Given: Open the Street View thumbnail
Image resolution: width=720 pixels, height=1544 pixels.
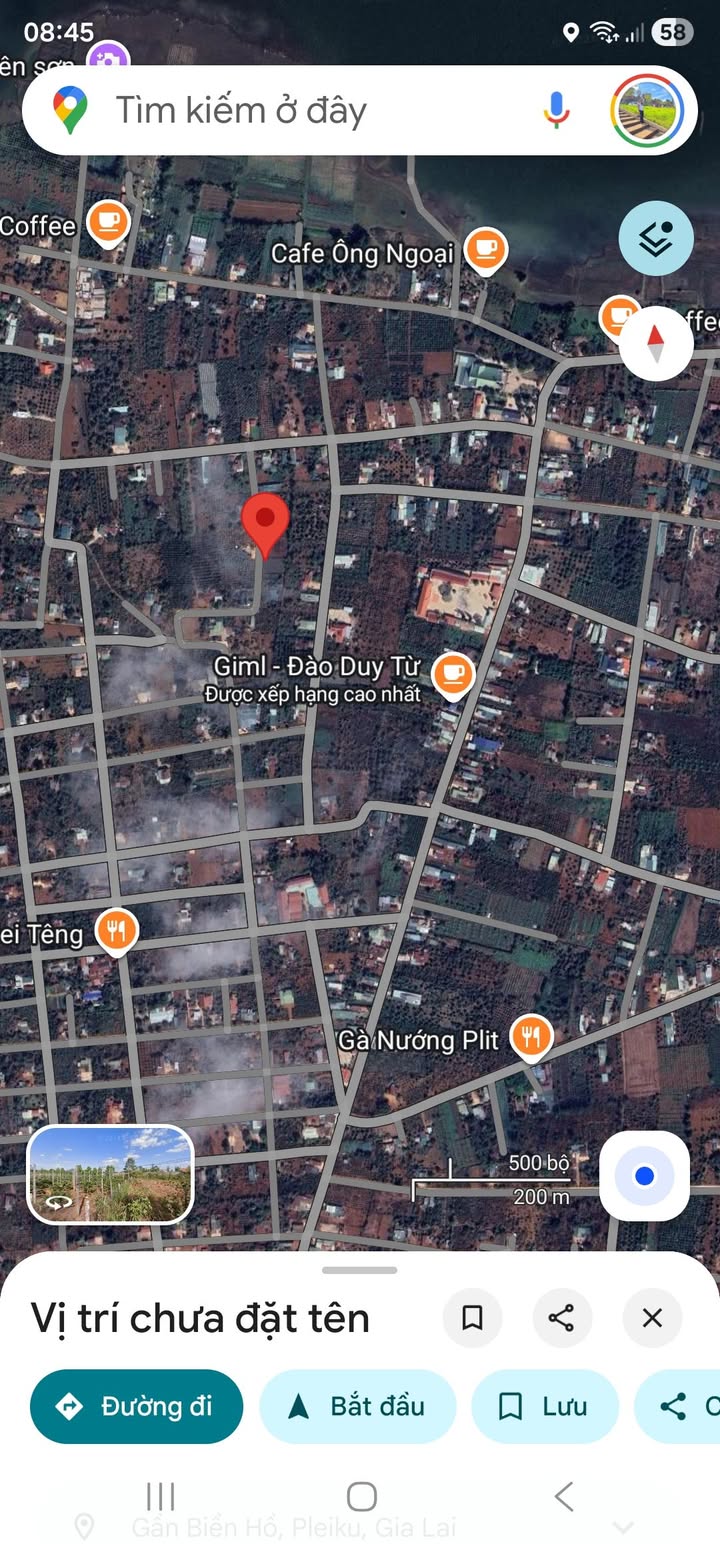Looking at the screenshot, I should coord(111,1175).
